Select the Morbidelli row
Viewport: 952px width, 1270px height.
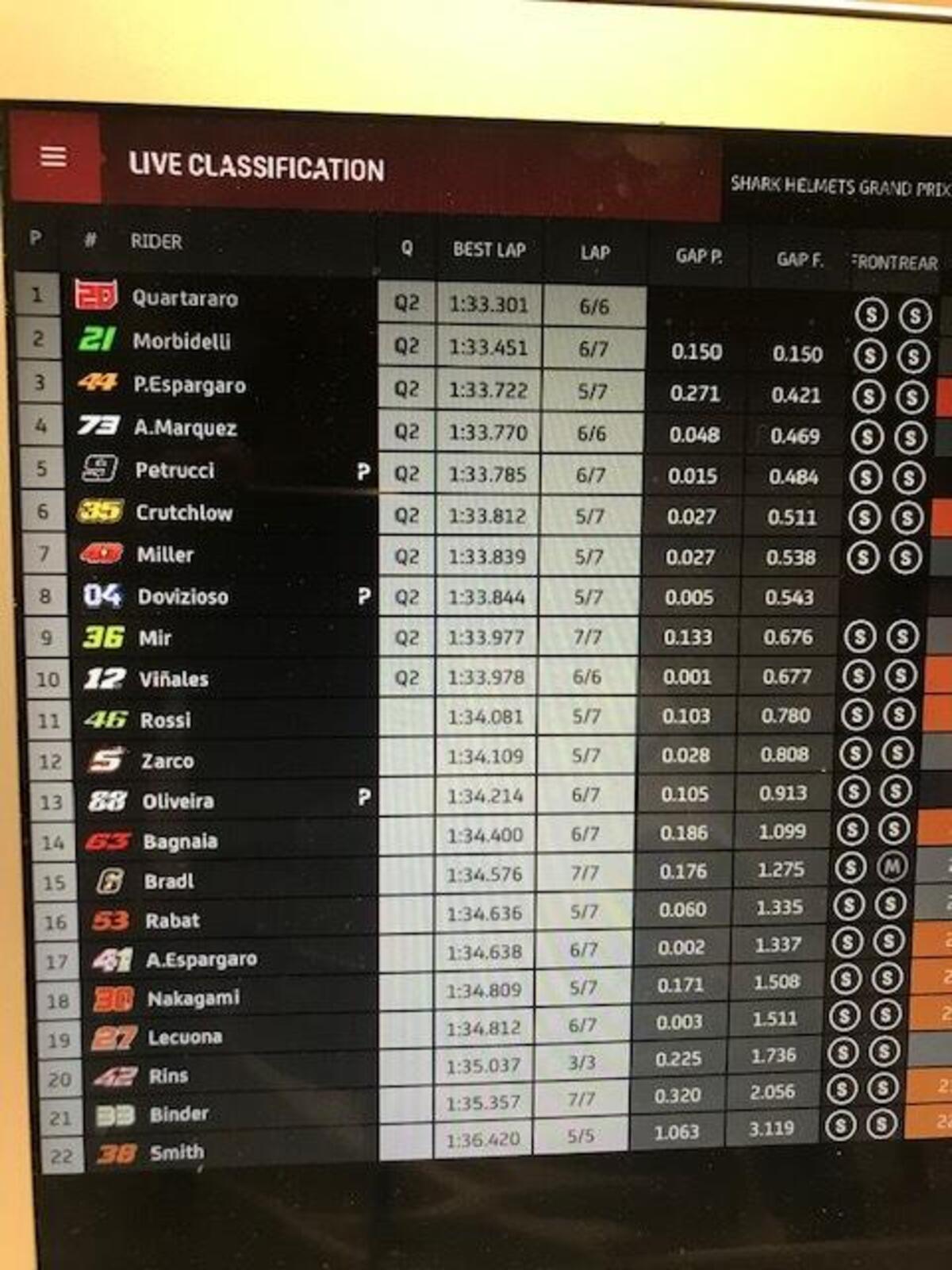[x=182, y=341]
